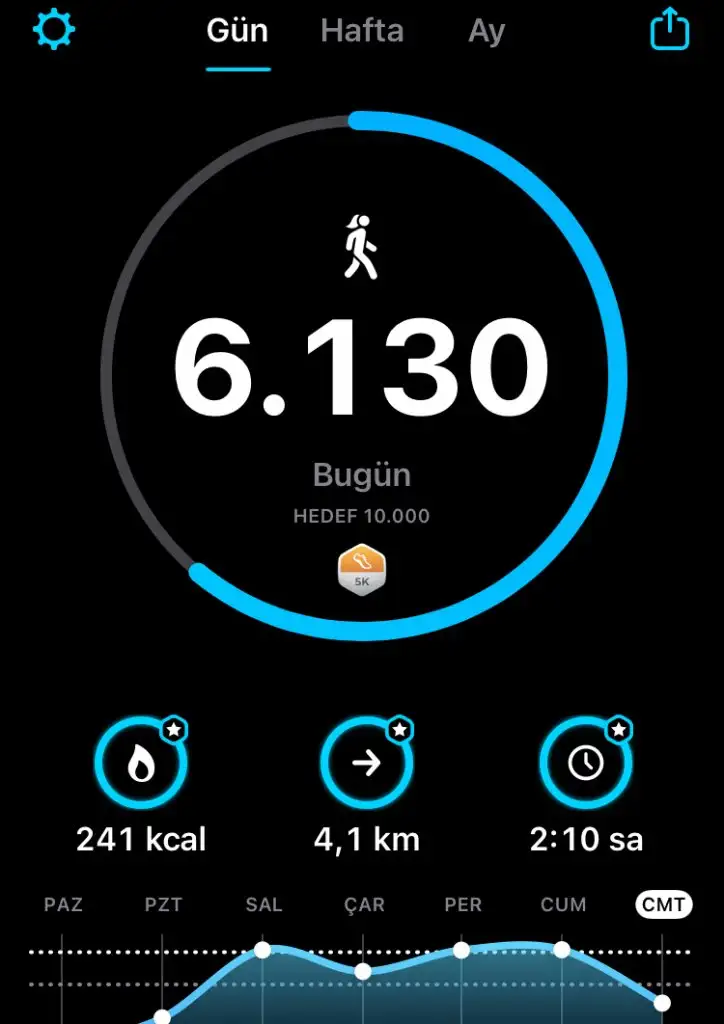Open the 2:10 sa time ring
Image resolution: width=724 pixels, height=1024 pixels.
click(x=586, y=765)
